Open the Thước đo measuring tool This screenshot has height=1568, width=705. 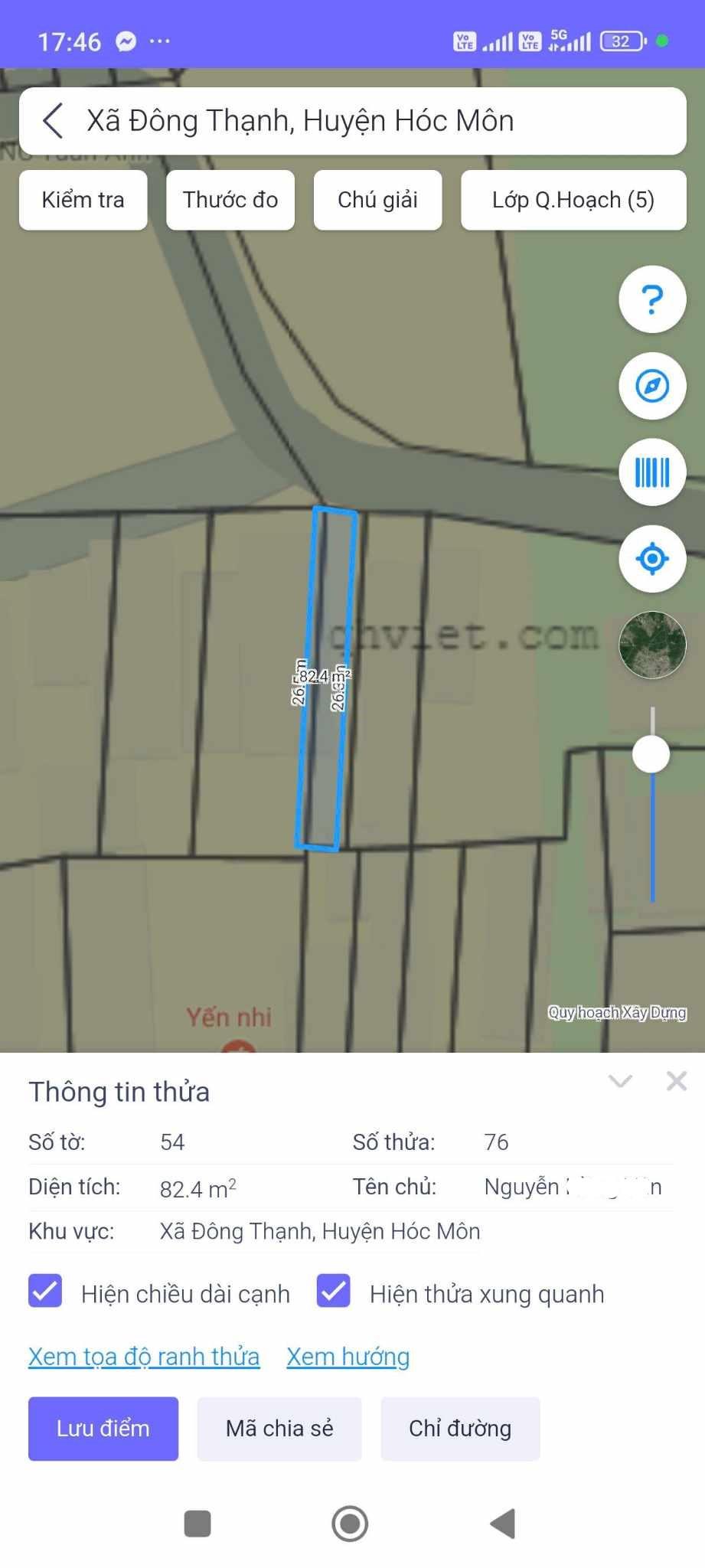point(230,200)
